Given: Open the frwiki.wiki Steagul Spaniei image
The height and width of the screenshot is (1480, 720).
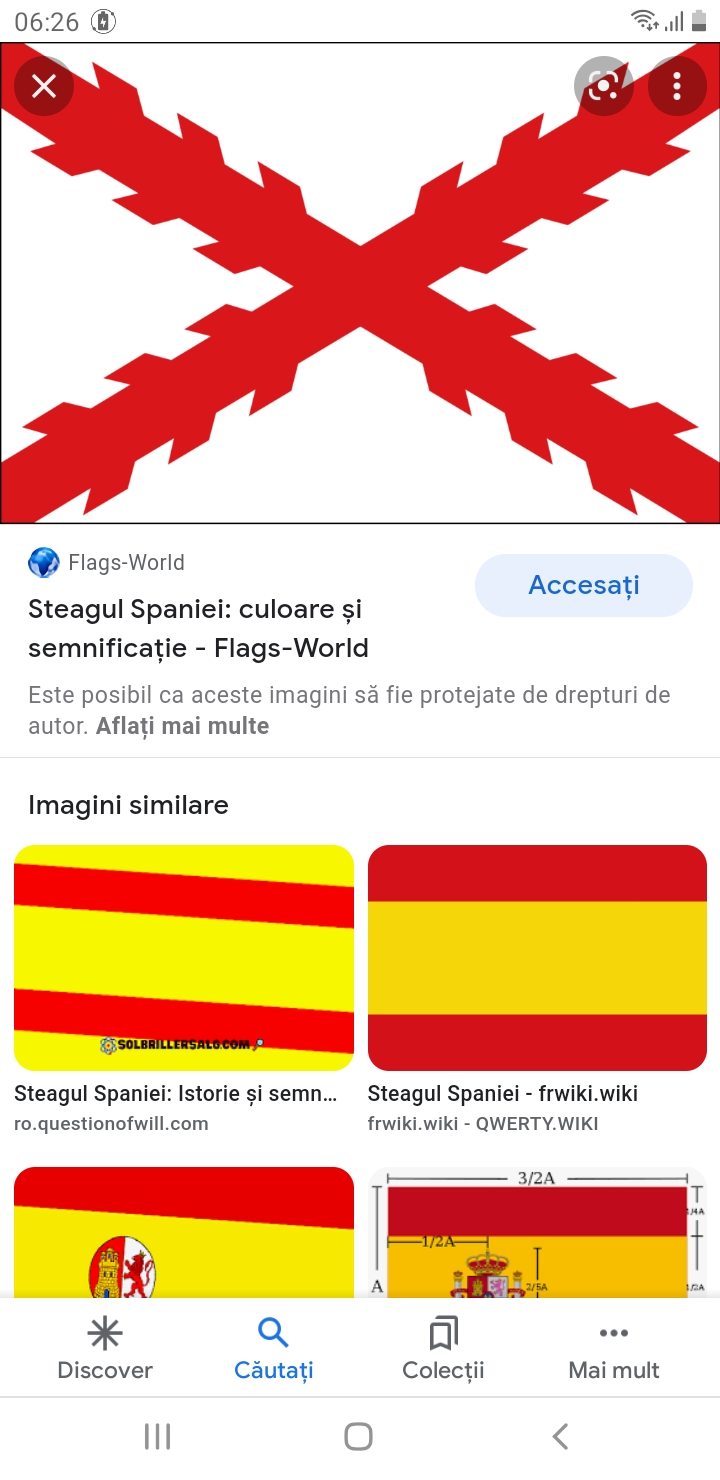Looking at the screenshot, I should pyautogui.click(x=537, y=958).
